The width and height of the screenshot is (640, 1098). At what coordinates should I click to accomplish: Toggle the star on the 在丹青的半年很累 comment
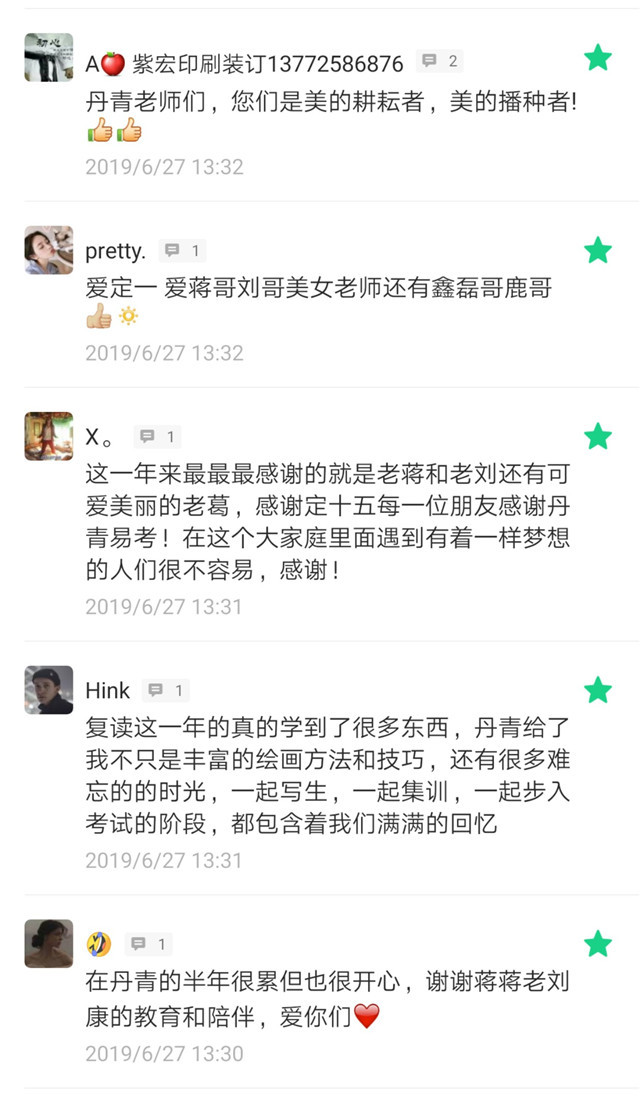597,943
